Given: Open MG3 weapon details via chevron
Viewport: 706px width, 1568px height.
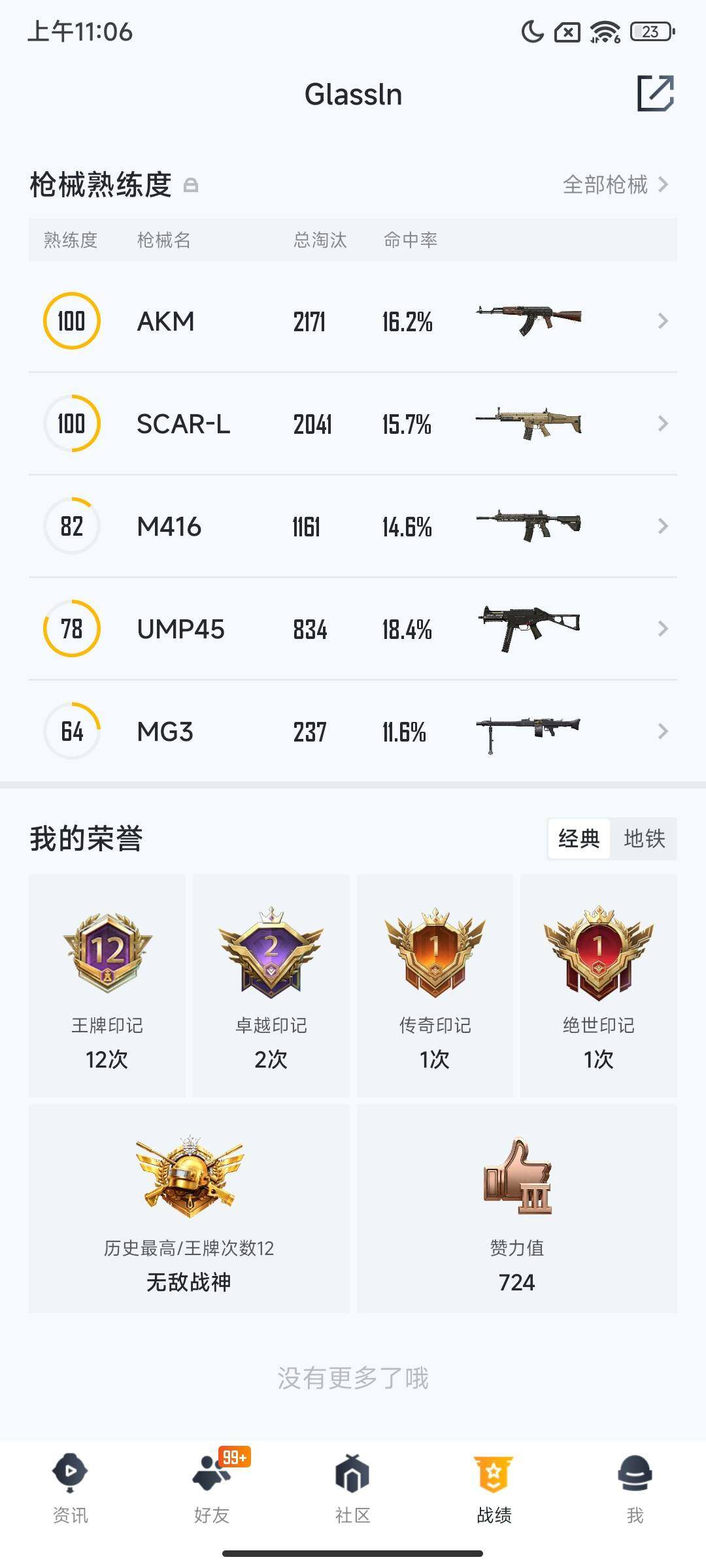Looking at the screenshot, I should click(662, 732).
